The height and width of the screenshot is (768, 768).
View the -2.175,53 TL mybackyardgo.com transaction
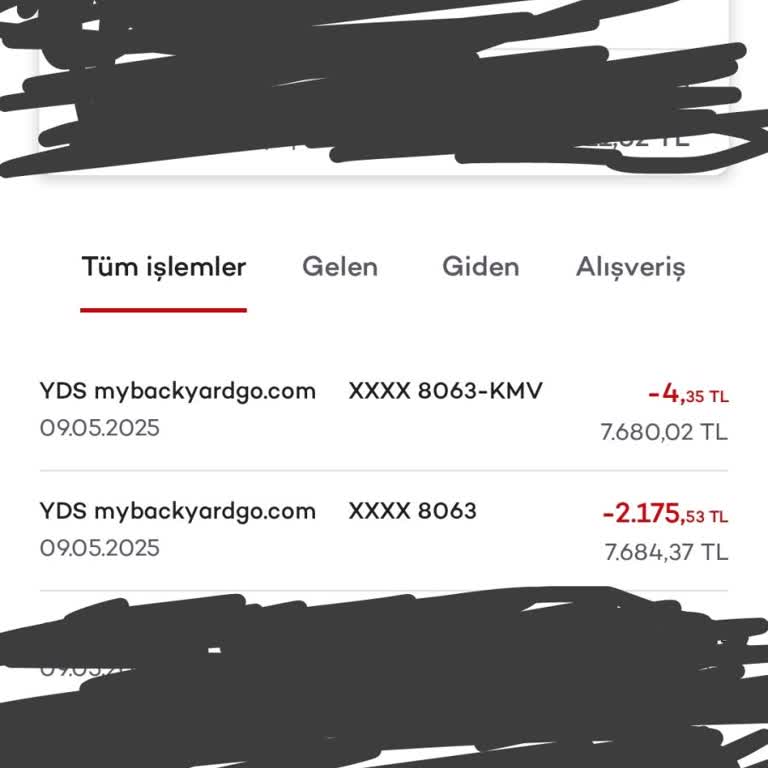(x=384, y=530)
